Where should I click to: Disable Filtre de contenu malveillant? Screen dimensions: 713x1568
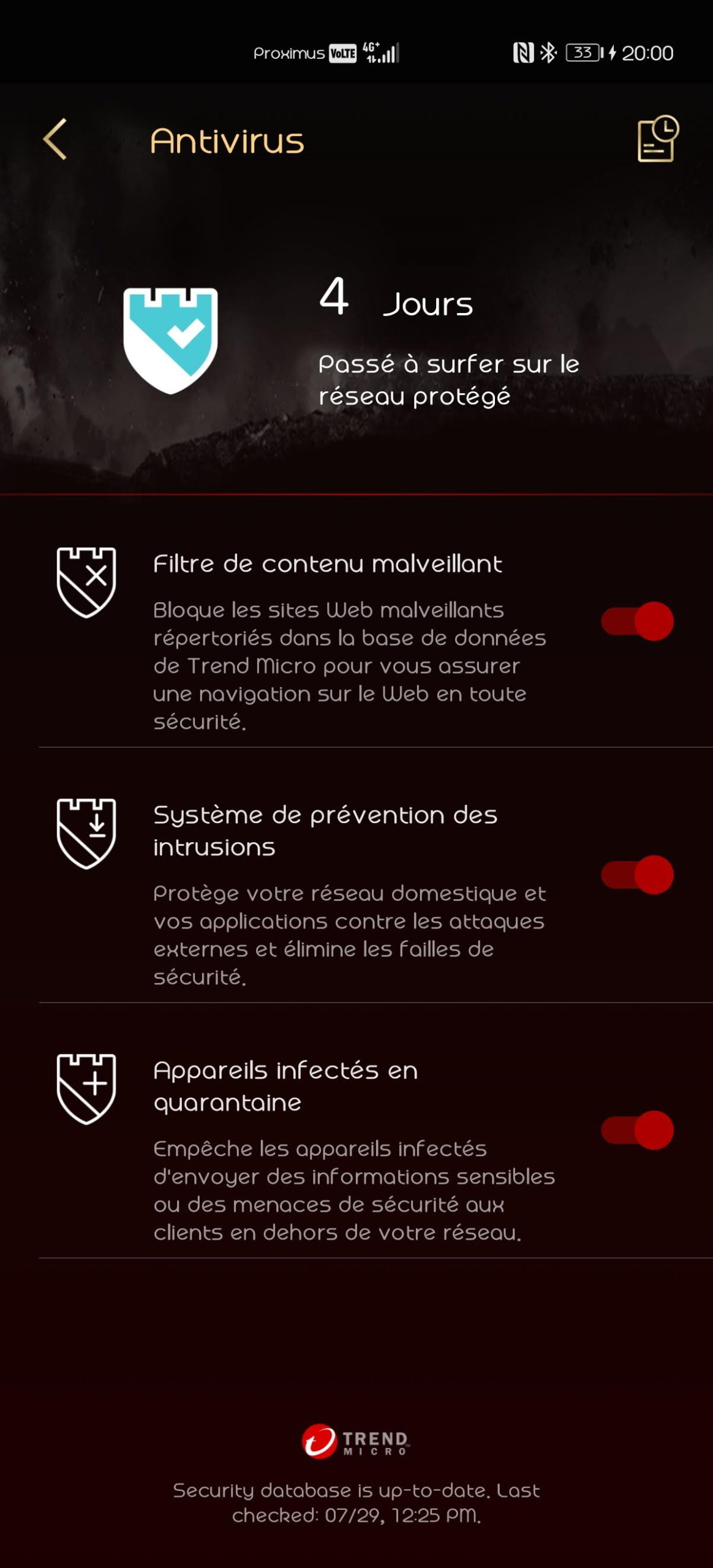(x=637, y=621)
